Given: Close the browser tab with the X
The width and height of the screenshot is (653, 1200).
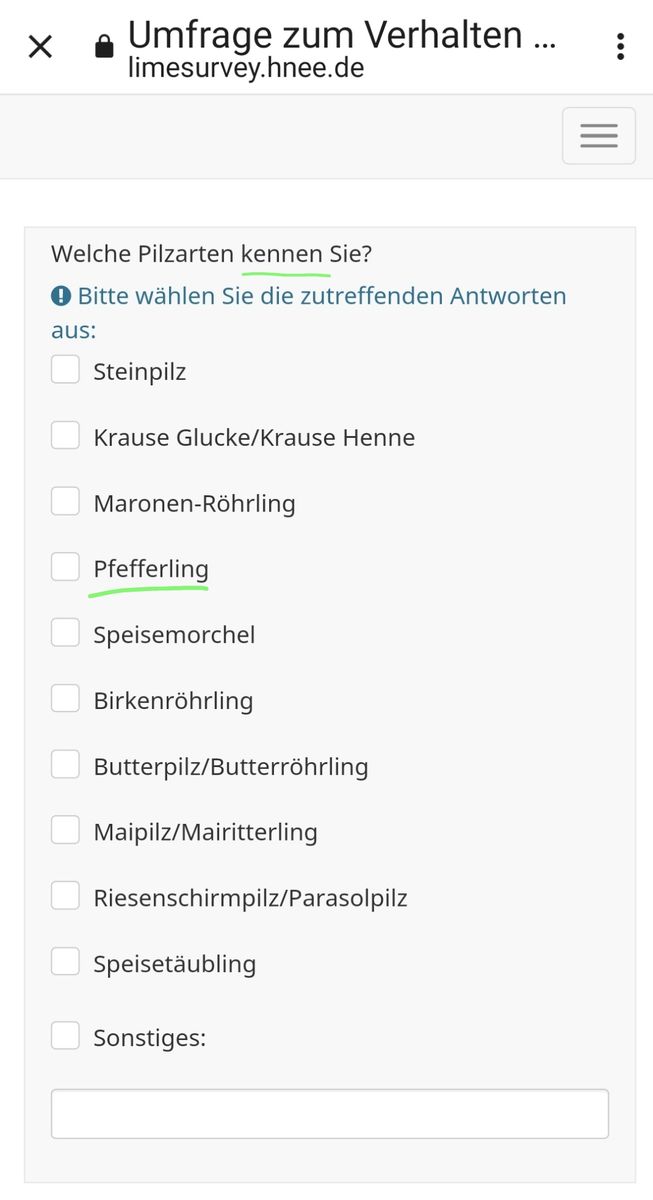Looking at the screenshot, I should [40, 46].
